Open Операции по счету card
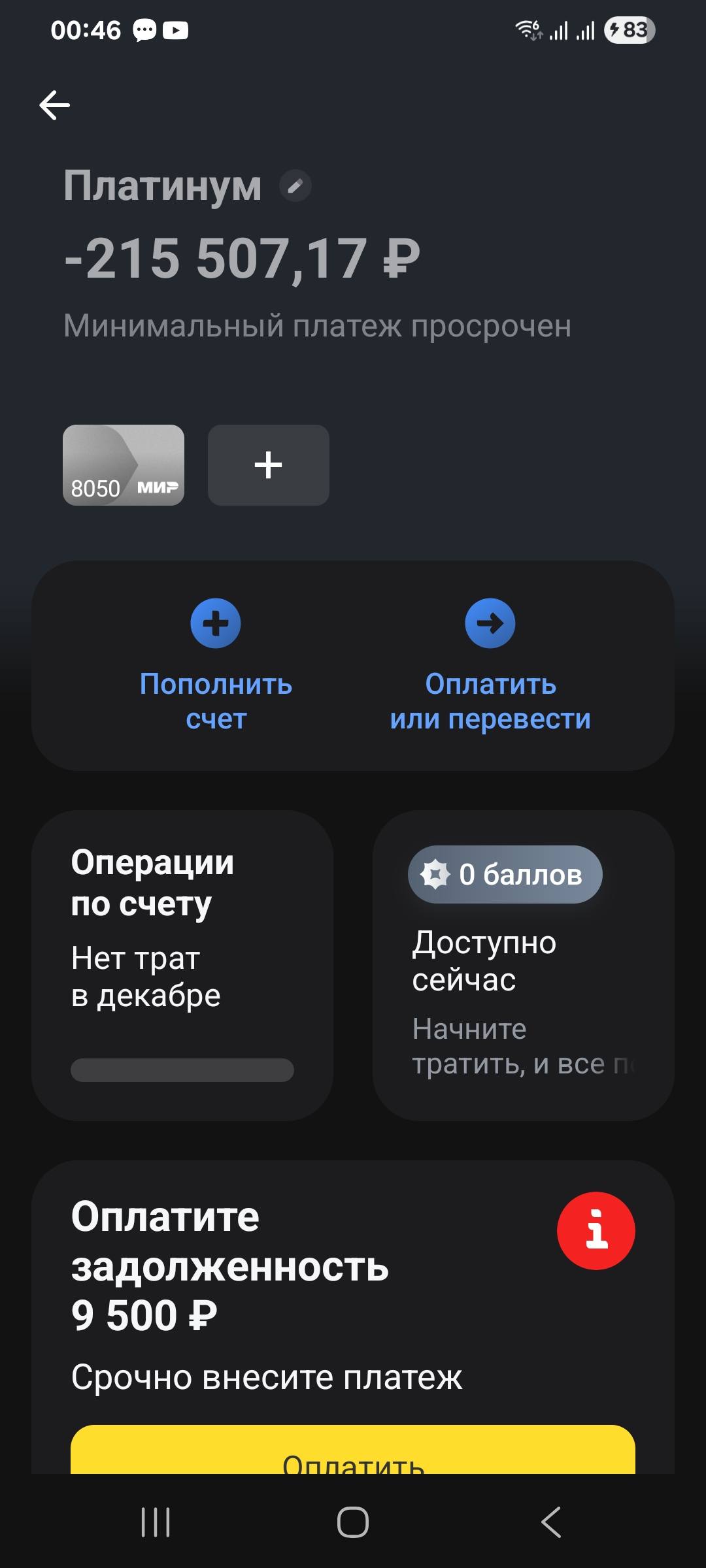Viewport: 706px width, 1568px height. click(x=183, y=967)
